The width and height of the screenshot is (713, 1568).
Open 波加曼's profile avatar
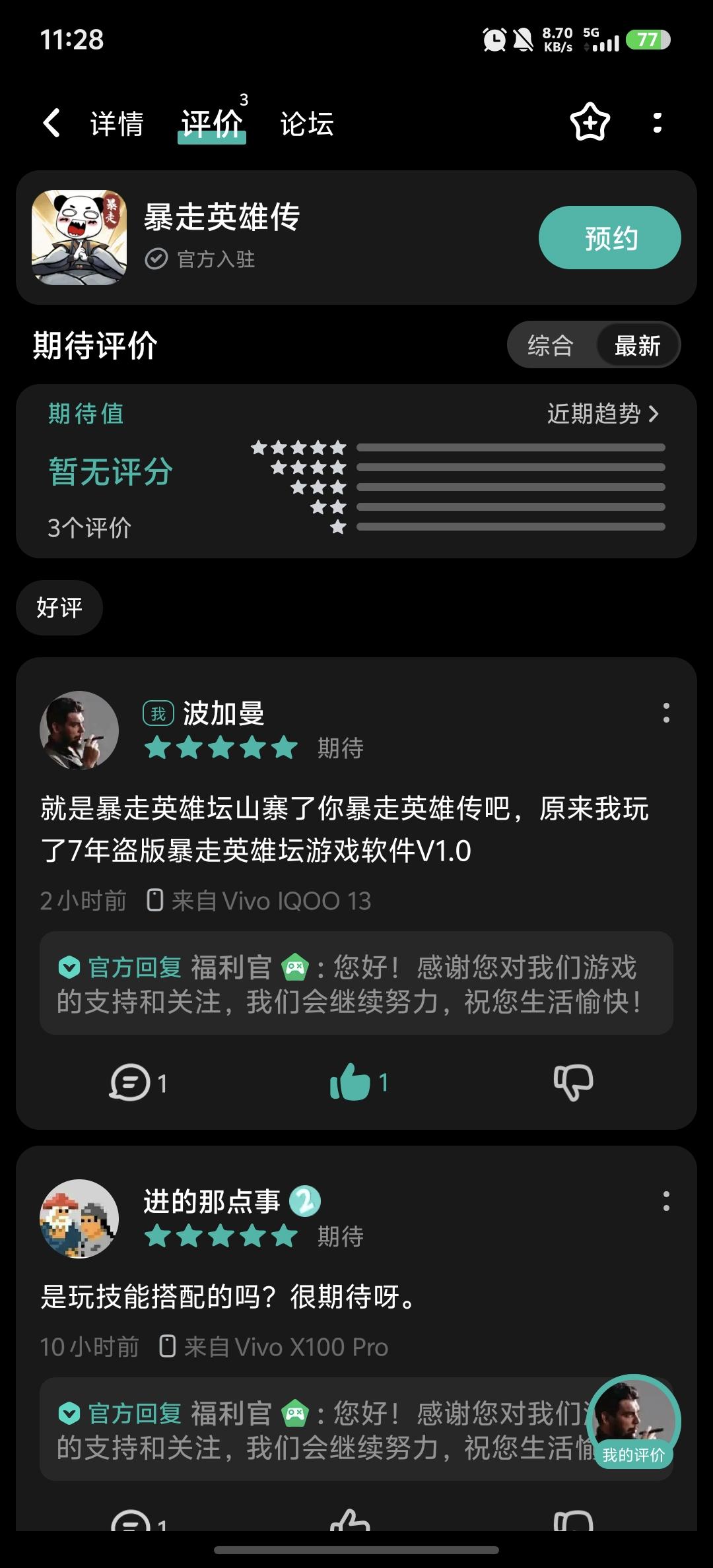(79, 731)
